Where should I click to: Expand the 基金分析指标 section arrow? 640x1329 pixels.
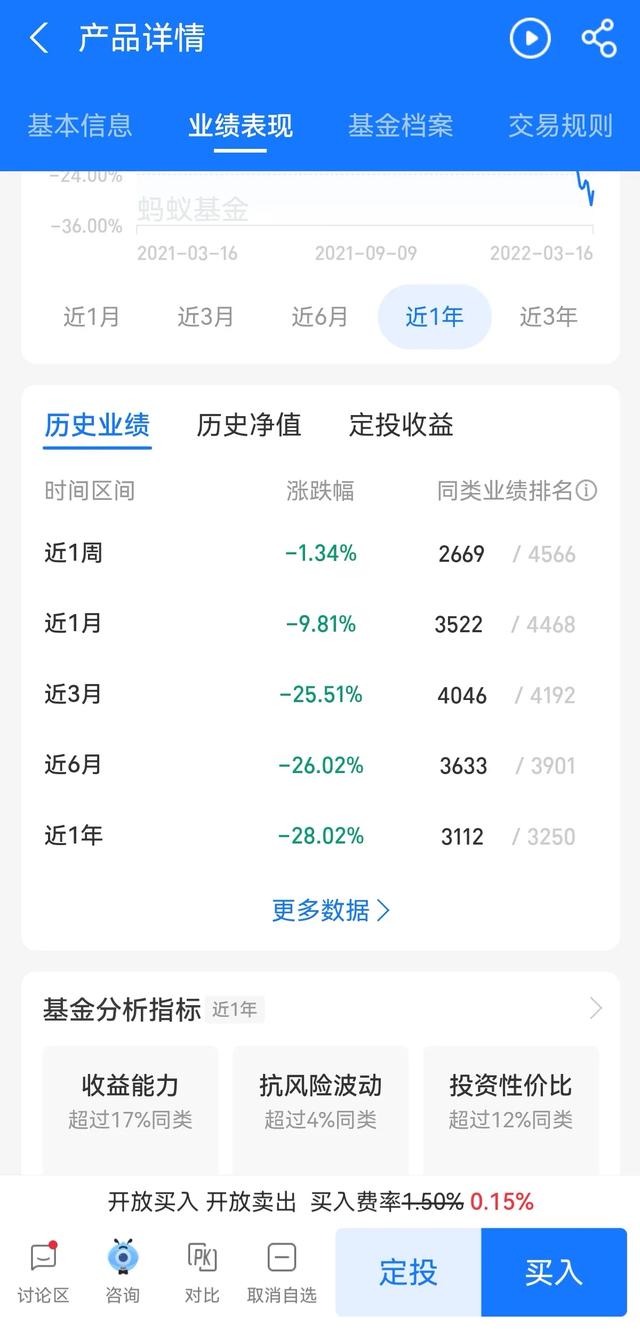click(596, 1008)
